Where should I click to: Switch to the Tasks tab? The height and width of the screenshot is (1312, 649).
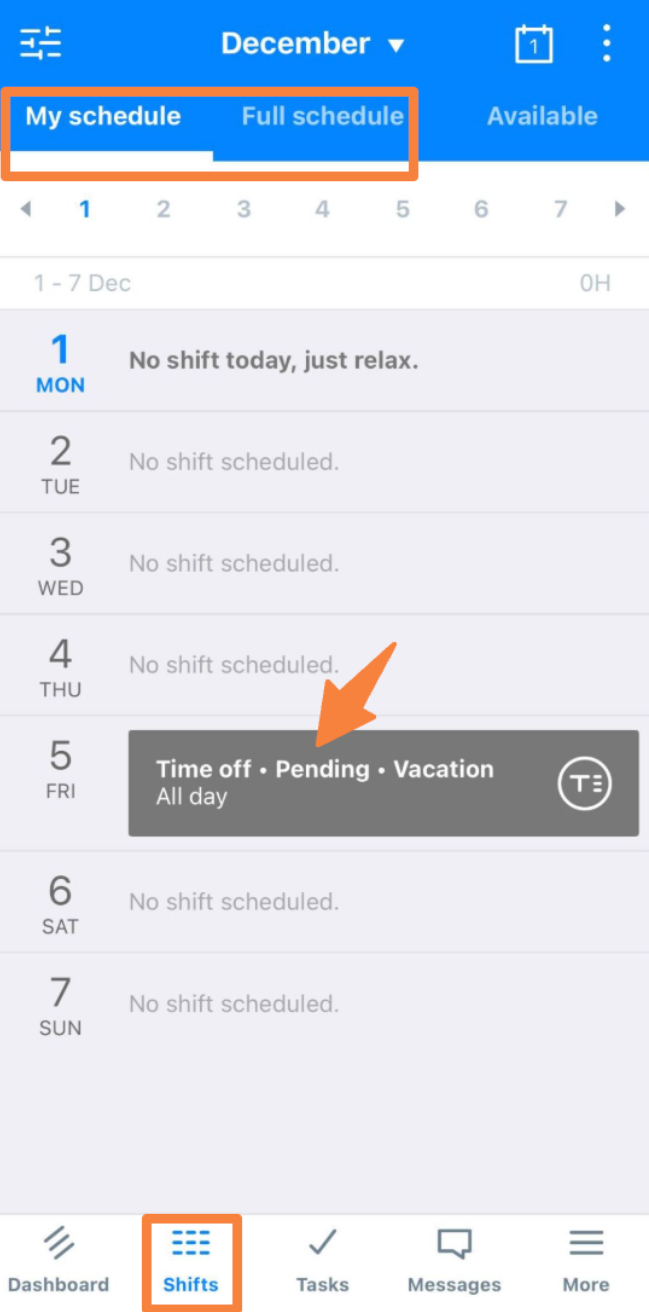tap(322, 1262)
